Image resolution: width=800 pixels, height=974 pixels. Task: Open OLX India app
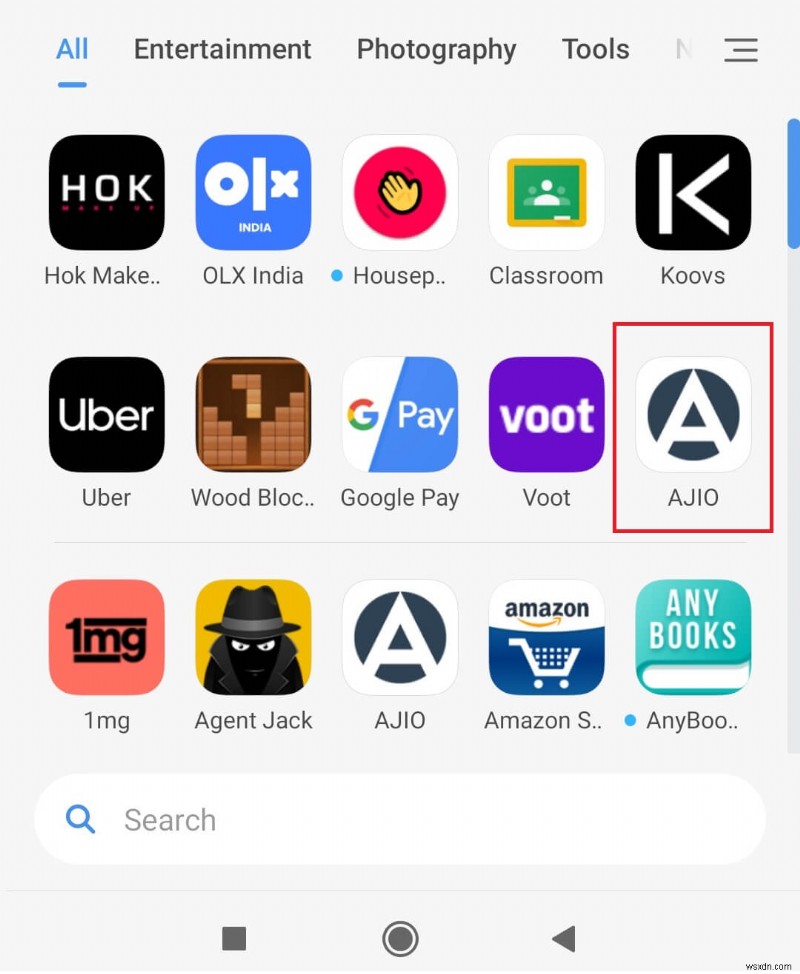coord(253,192)
